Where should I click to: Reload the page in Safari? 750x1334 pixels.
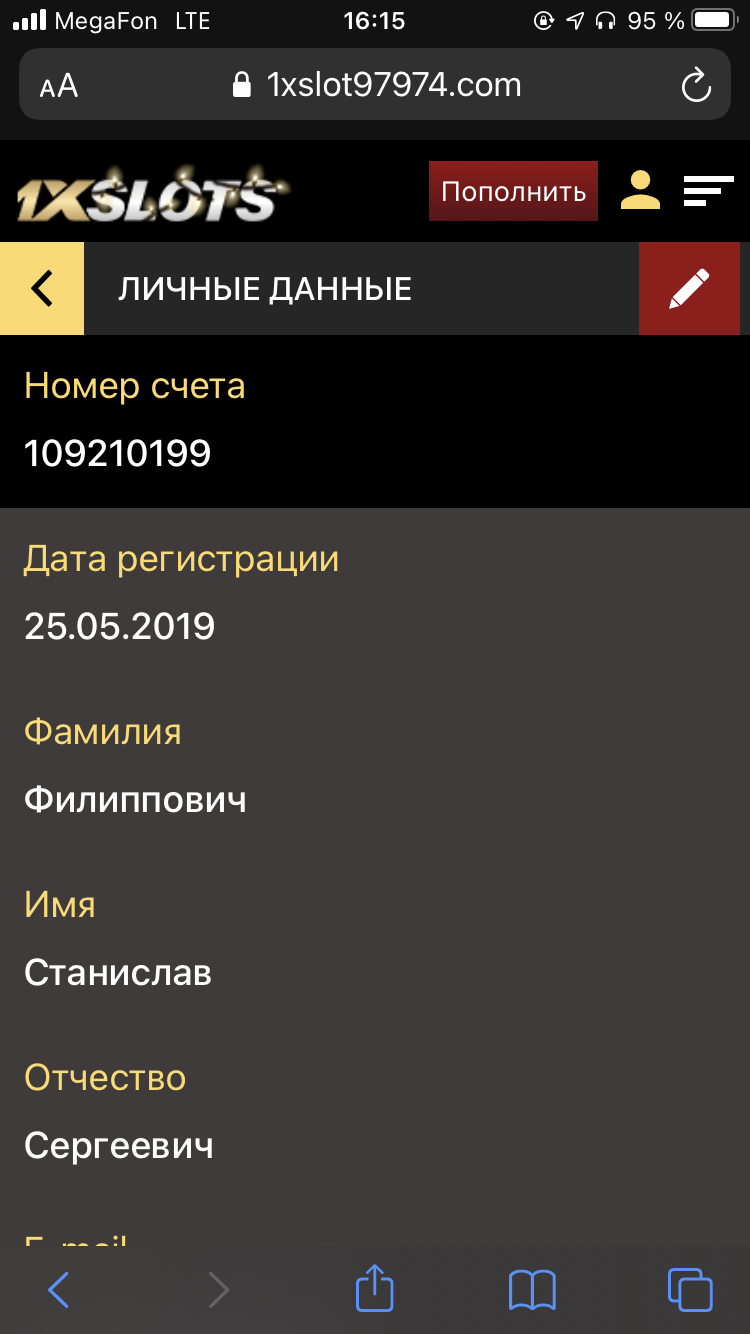(695, 85)
